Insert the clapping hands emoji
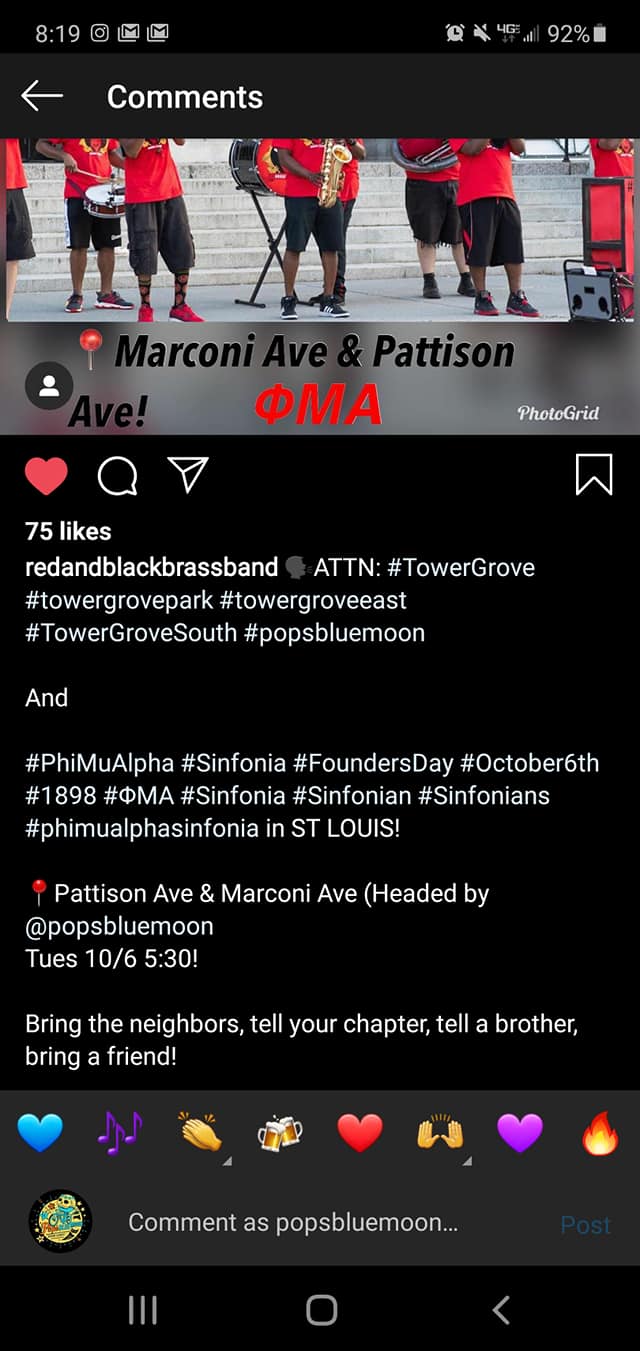The height and width of the screenshot is (1351, 640). pyautogui.click(x=201, y=1133)
